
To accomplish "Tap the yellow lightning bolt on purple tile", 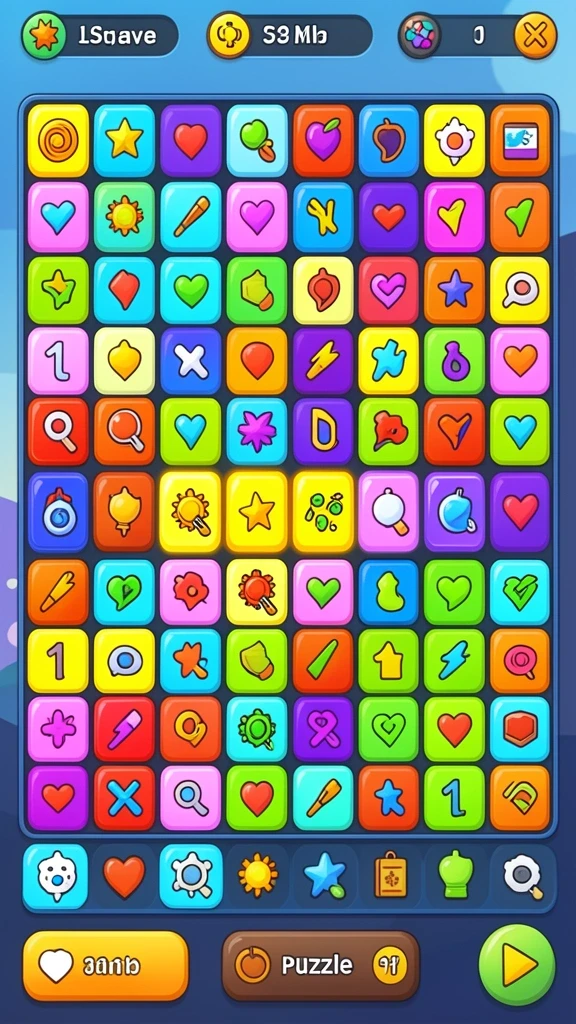I will 323,361.
